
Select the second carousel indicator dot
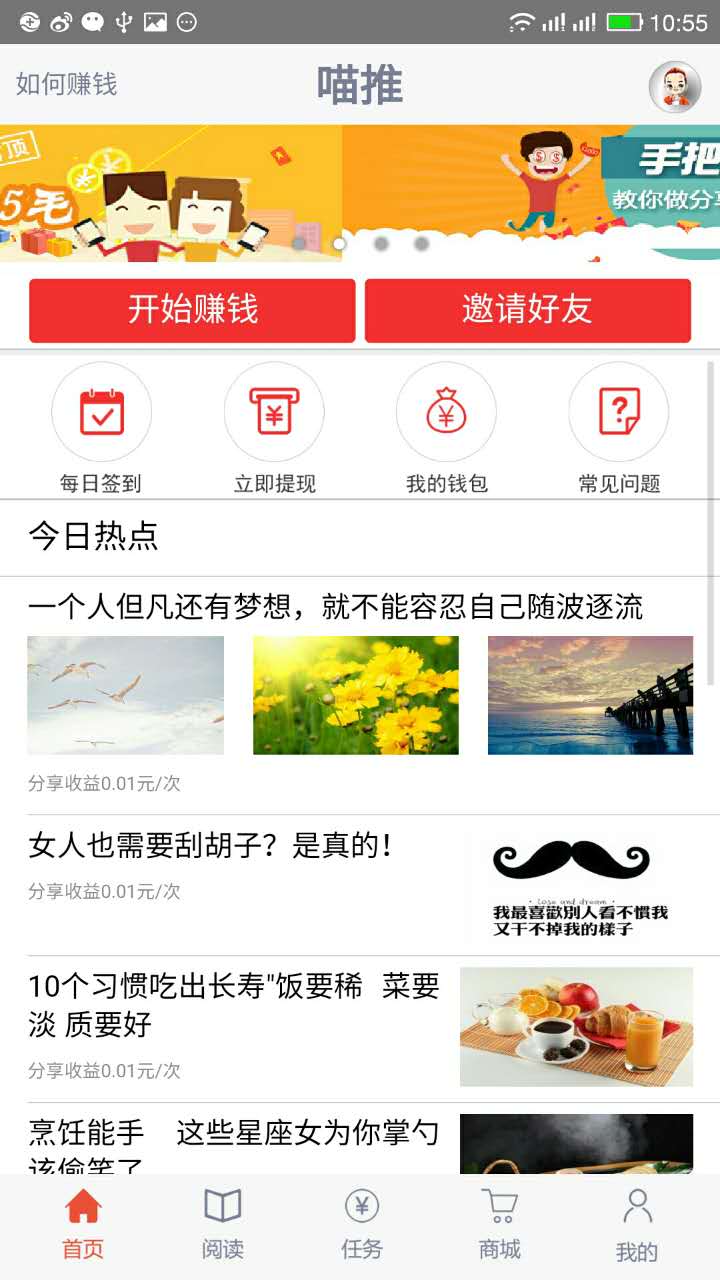click(382, 242)
